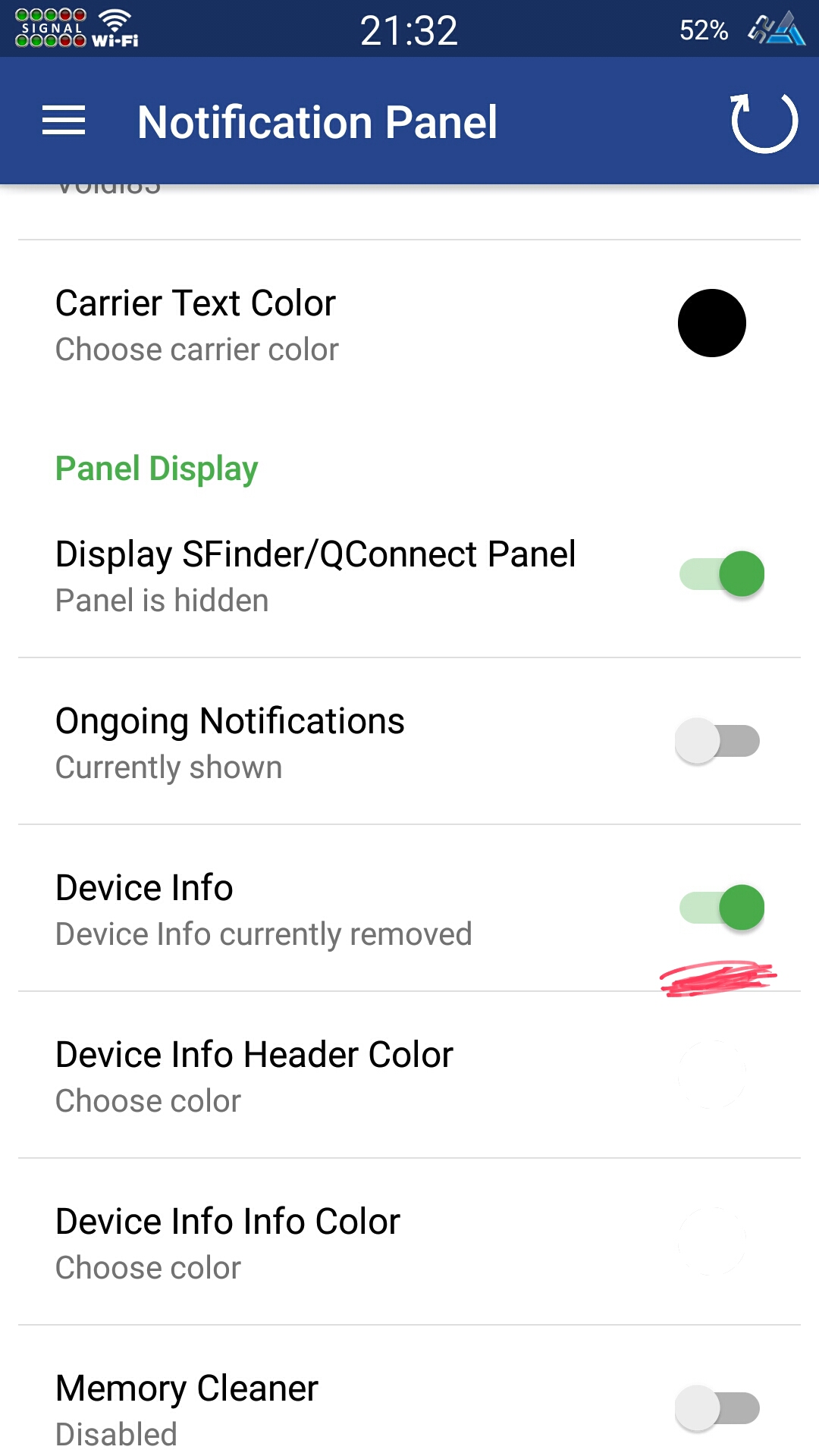This screenshot has width=819, height=1456.
Task: Open the hamburger drawer menu
Action: 64,121
